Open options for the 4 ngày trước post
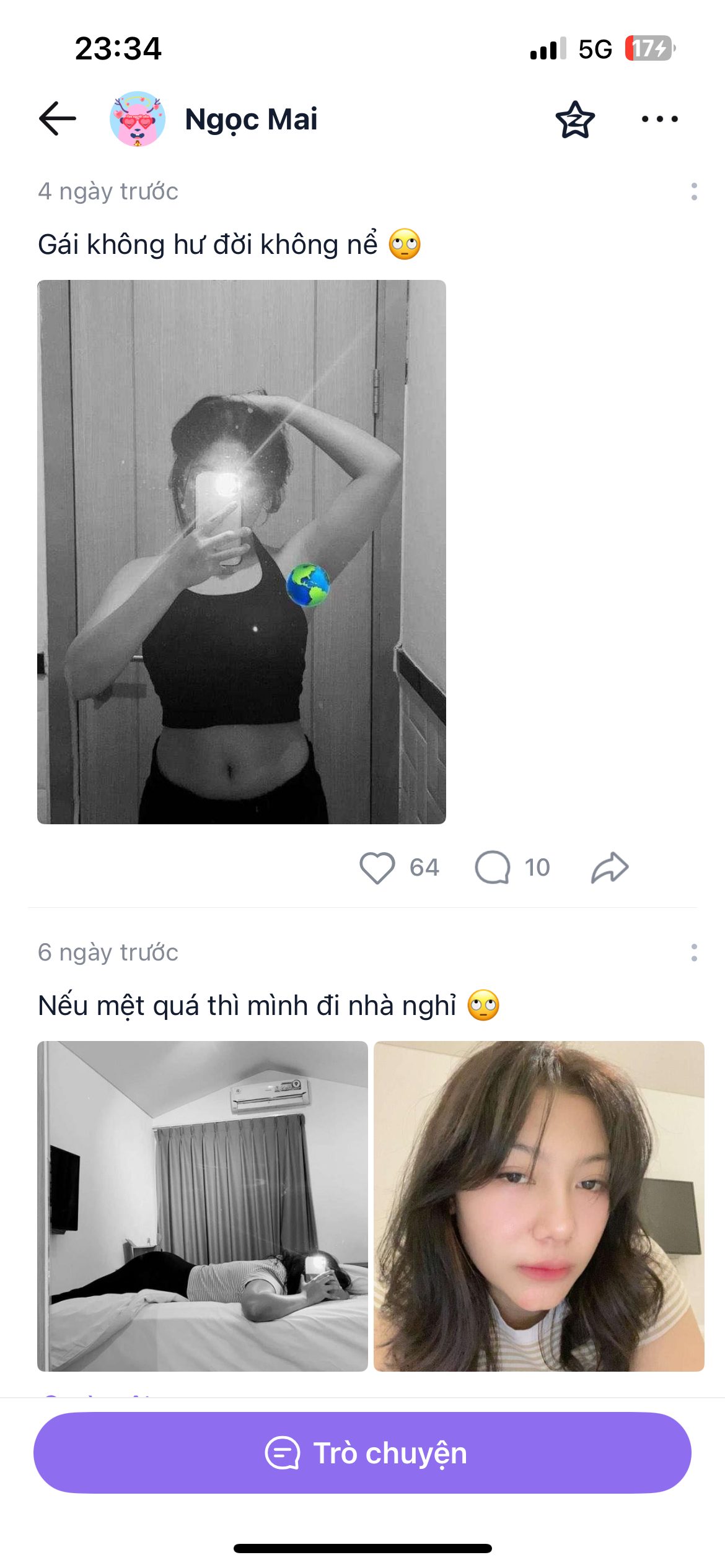The image size is (725, 1568). pos(694,191)
